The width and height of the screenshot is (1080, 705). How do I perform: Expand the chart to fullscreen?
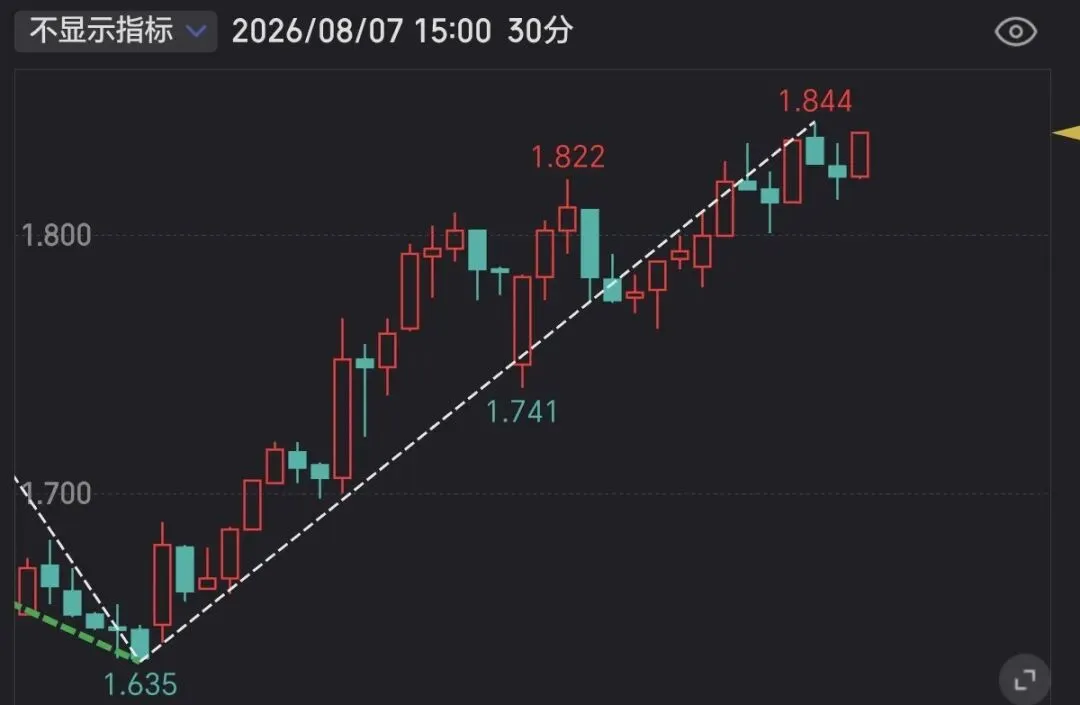(1025, 680)
